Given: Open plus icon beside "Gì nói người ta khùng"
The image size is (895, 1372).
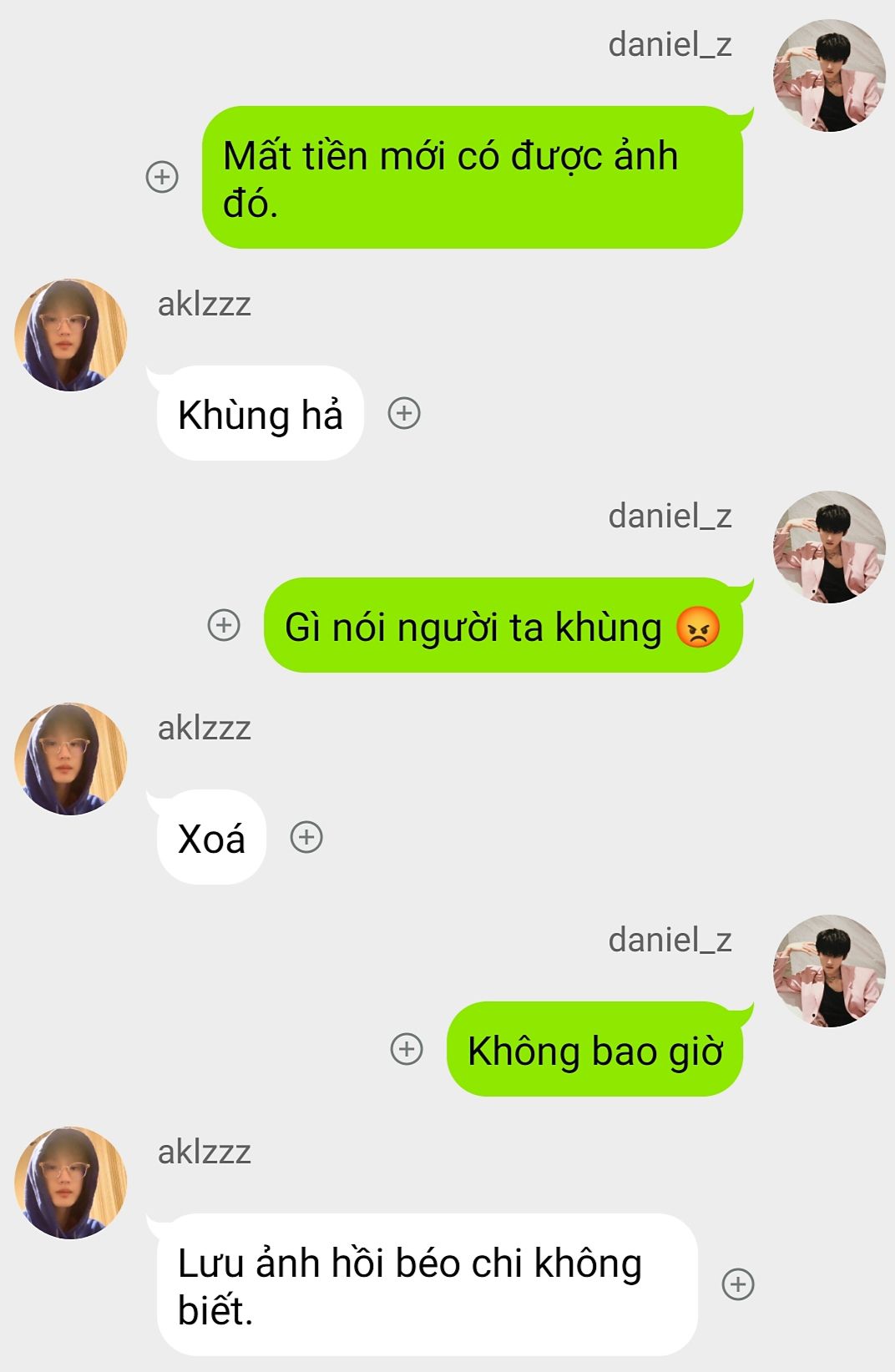Looking at the screenshot, I should click(x=224, y=625).
